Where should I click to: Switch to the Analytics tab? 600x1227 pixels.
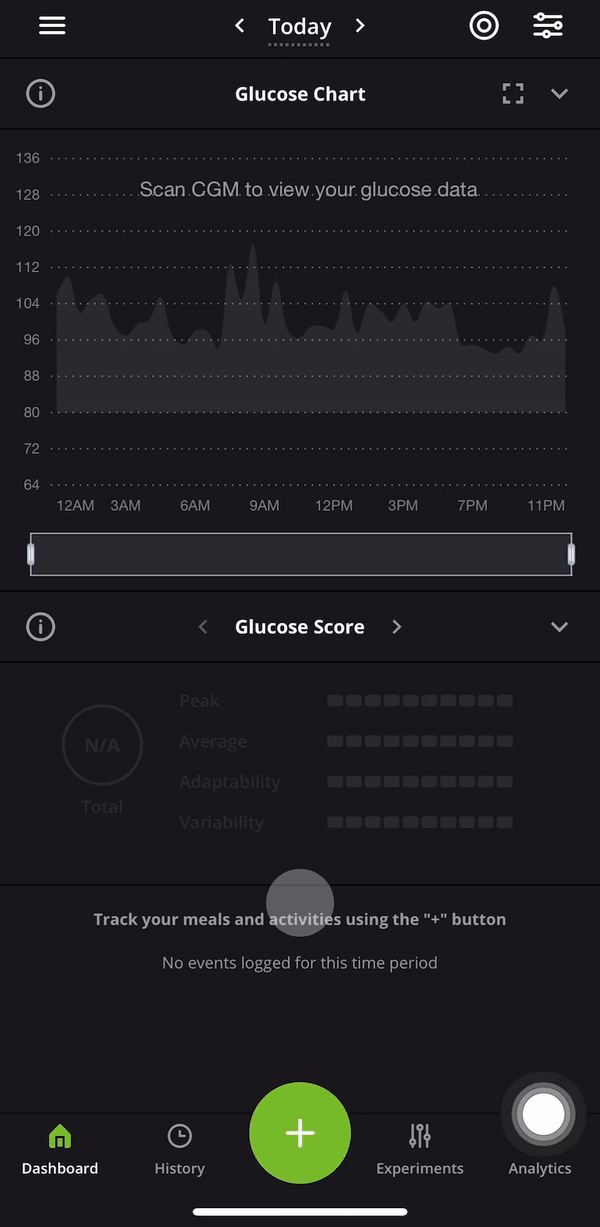[x=540, y=1150]
